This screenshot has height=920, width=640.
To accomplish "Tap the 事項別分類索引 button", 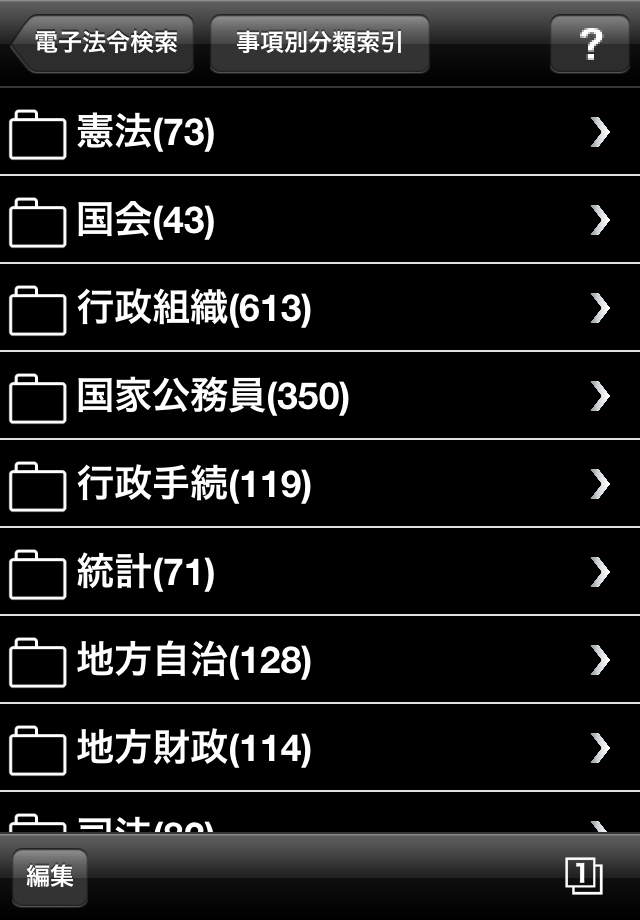I will point(320,44).
